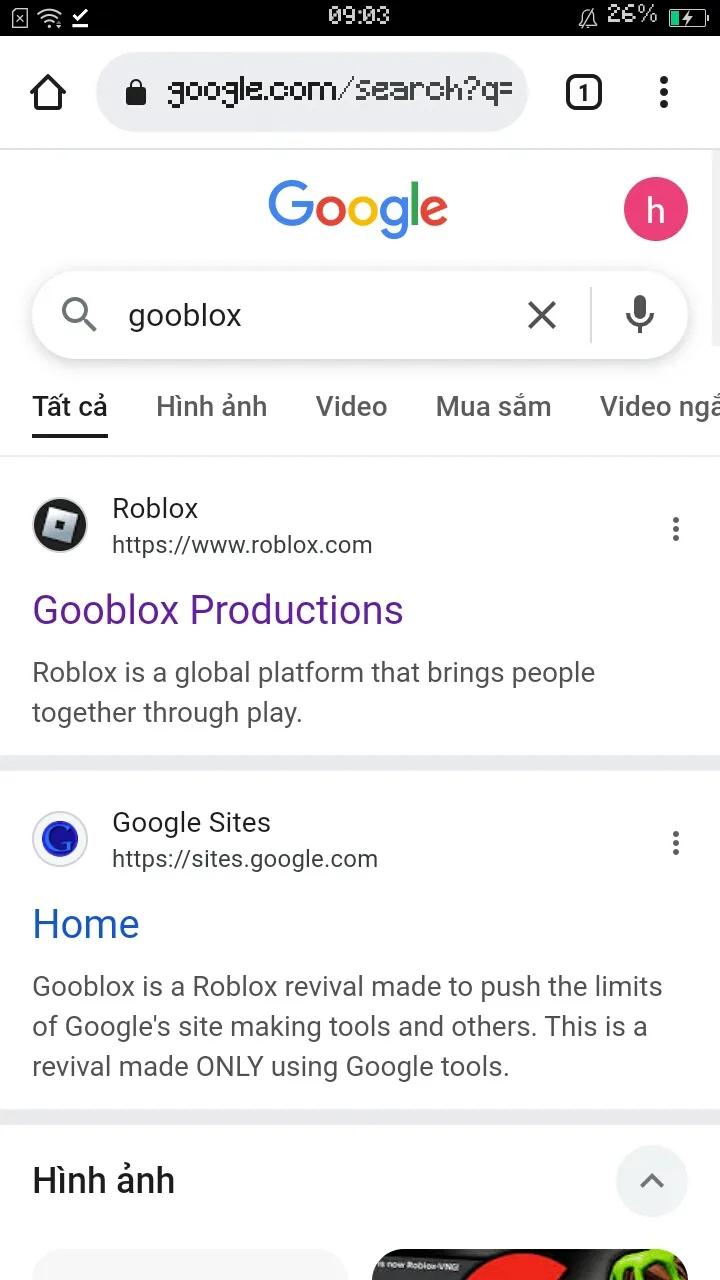
Task: Open more options for the Roblox result
Action: click(676, 529)
